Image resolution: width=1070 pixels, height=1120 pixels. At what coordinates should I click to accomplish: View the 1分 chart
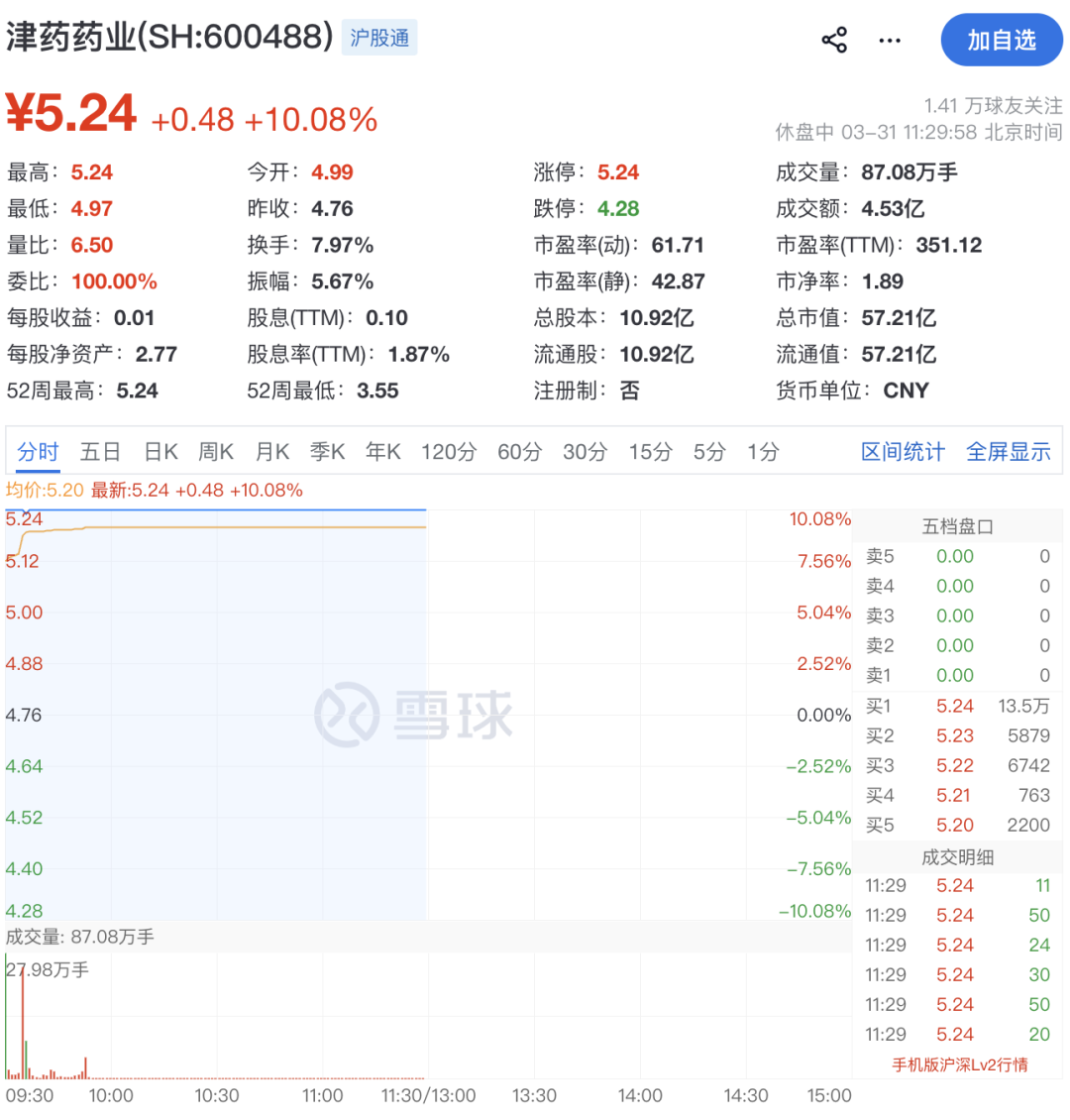pyautogui.click(x=763, y=453)
